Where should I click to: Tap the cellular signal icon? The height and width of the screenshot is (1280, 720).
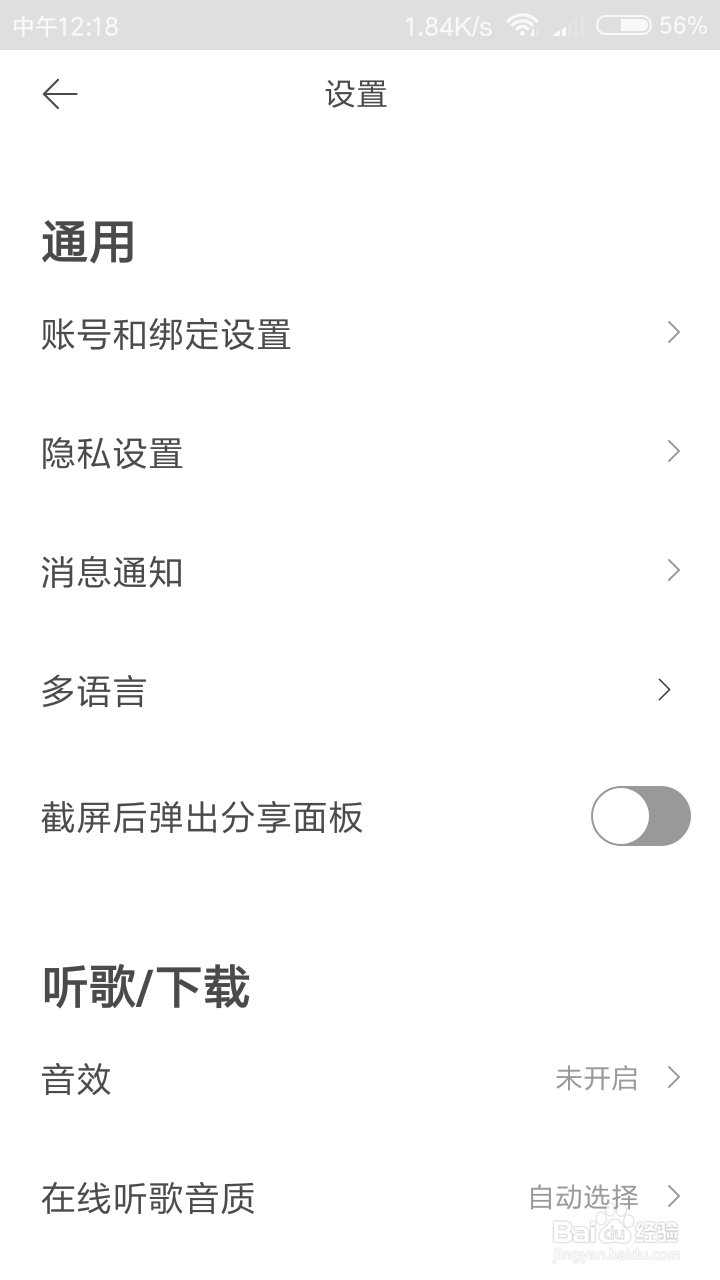[x=567, y=27]
